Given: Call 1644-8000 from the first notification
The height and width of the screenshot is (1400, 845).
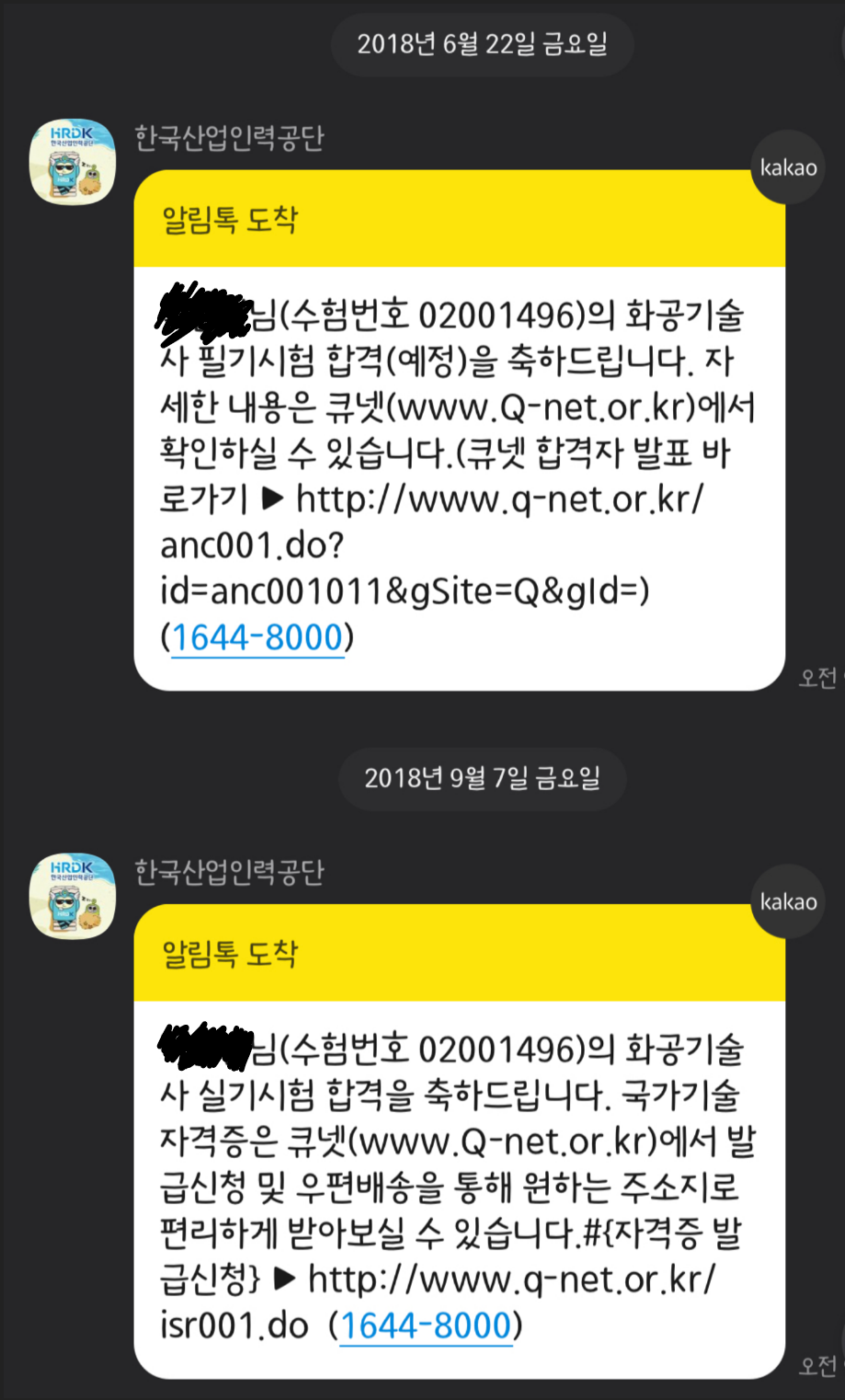Looking at the screenshot, I should coord(257,636).
